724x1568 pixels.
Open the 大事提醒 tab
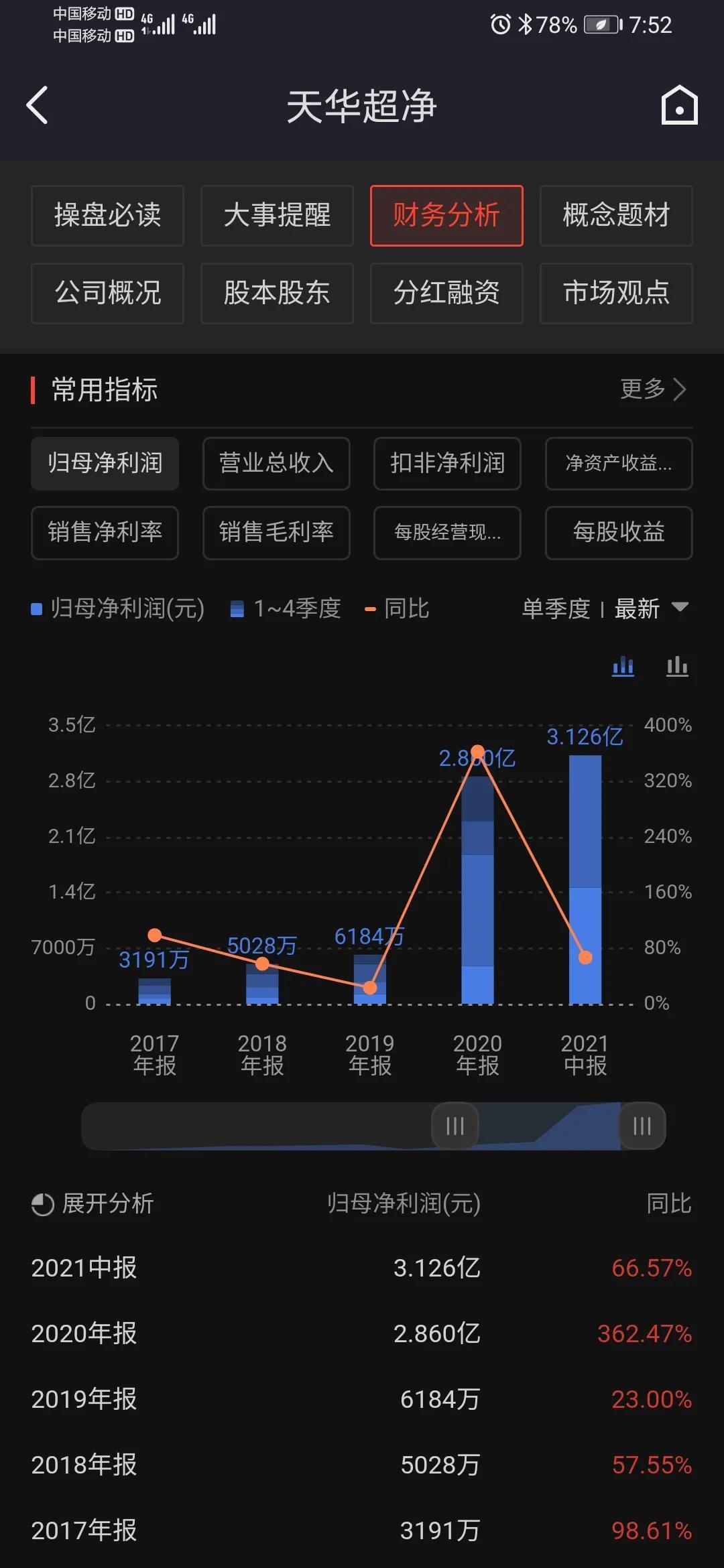coord(277,216)
